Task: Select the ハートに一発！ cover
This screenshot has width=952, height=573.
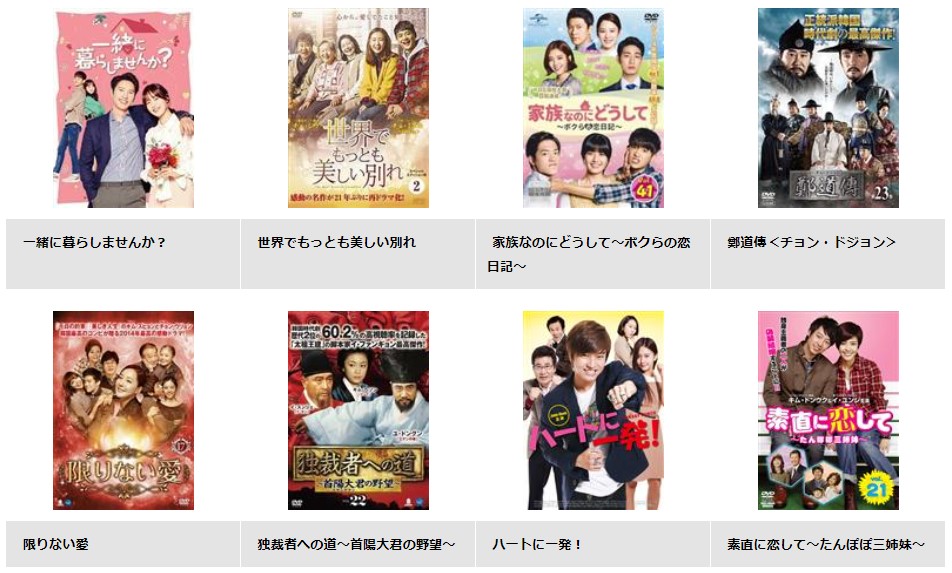Action: (x=593, y=410)
